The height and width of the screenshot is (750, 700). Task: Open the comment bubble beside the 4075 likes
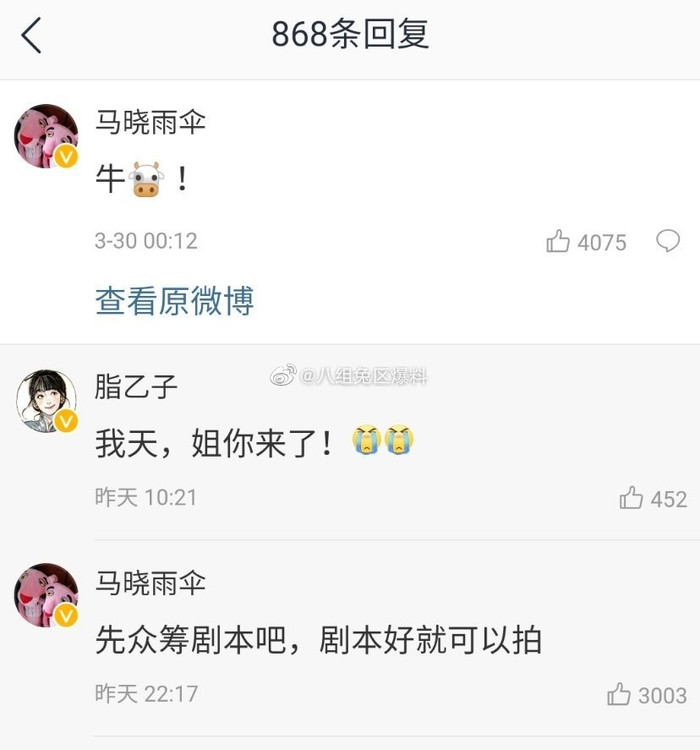click(x=667, y=241)
